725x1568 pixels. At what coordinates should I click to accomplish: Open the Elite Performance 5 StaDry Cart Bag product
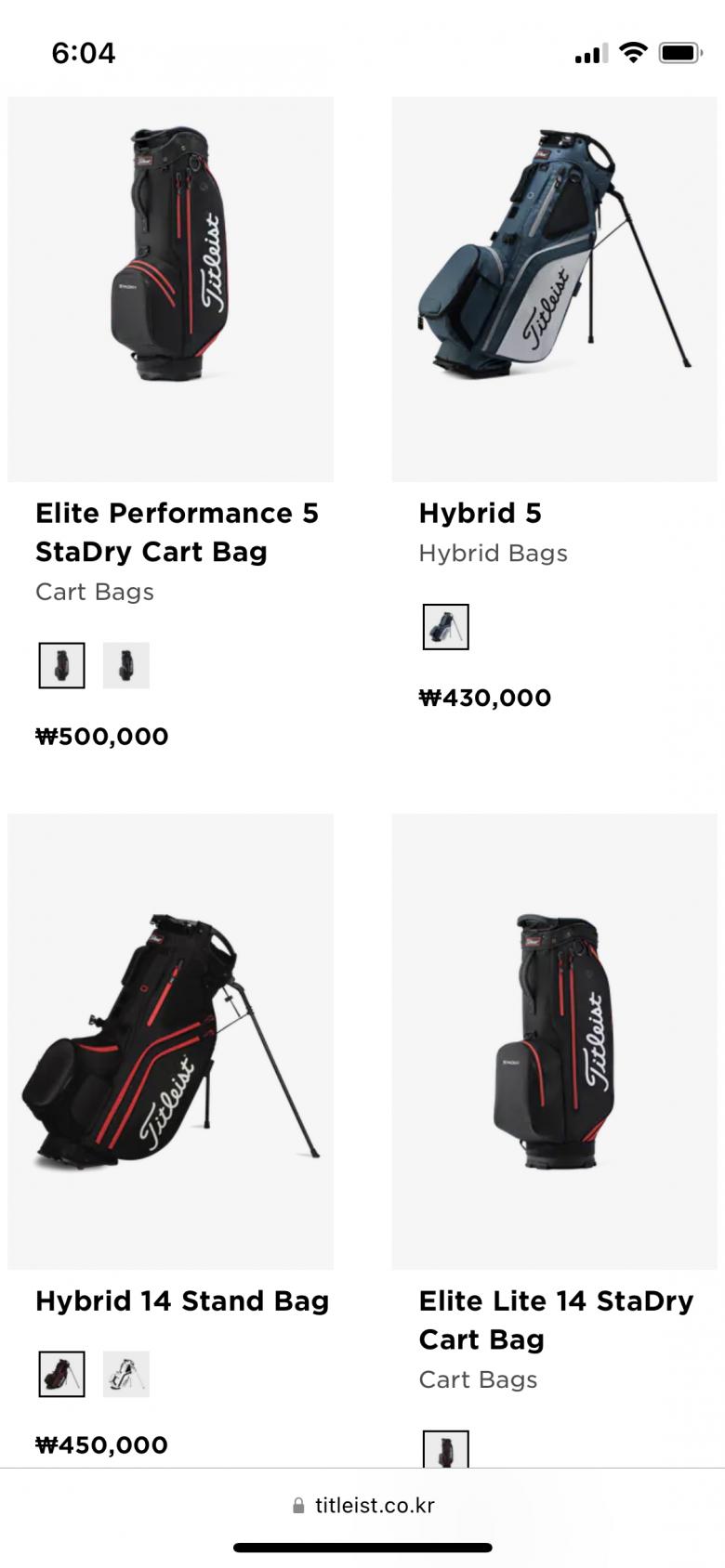tap(177, 531)
